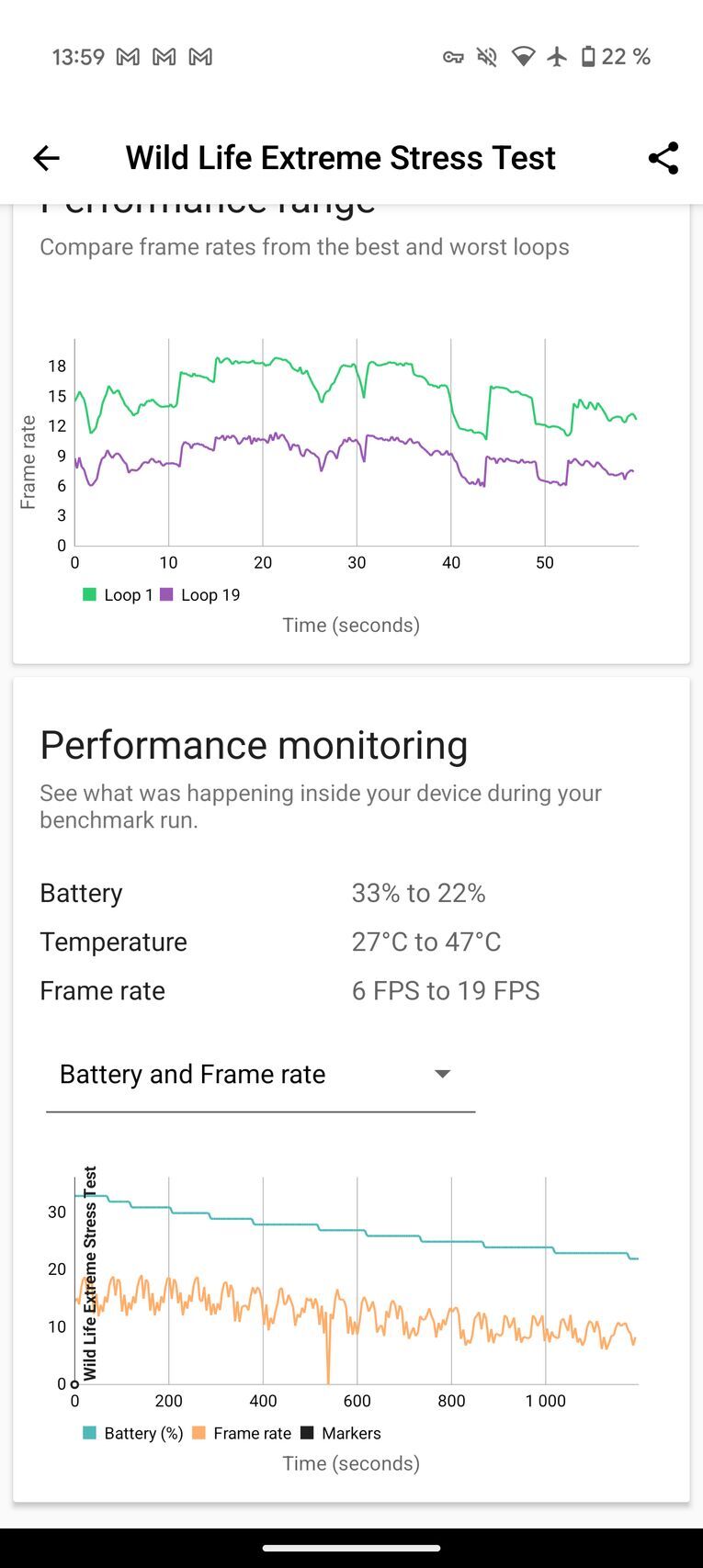Tap the Wi-Fi status icon
703x1568 pixels.
(523, 57)
